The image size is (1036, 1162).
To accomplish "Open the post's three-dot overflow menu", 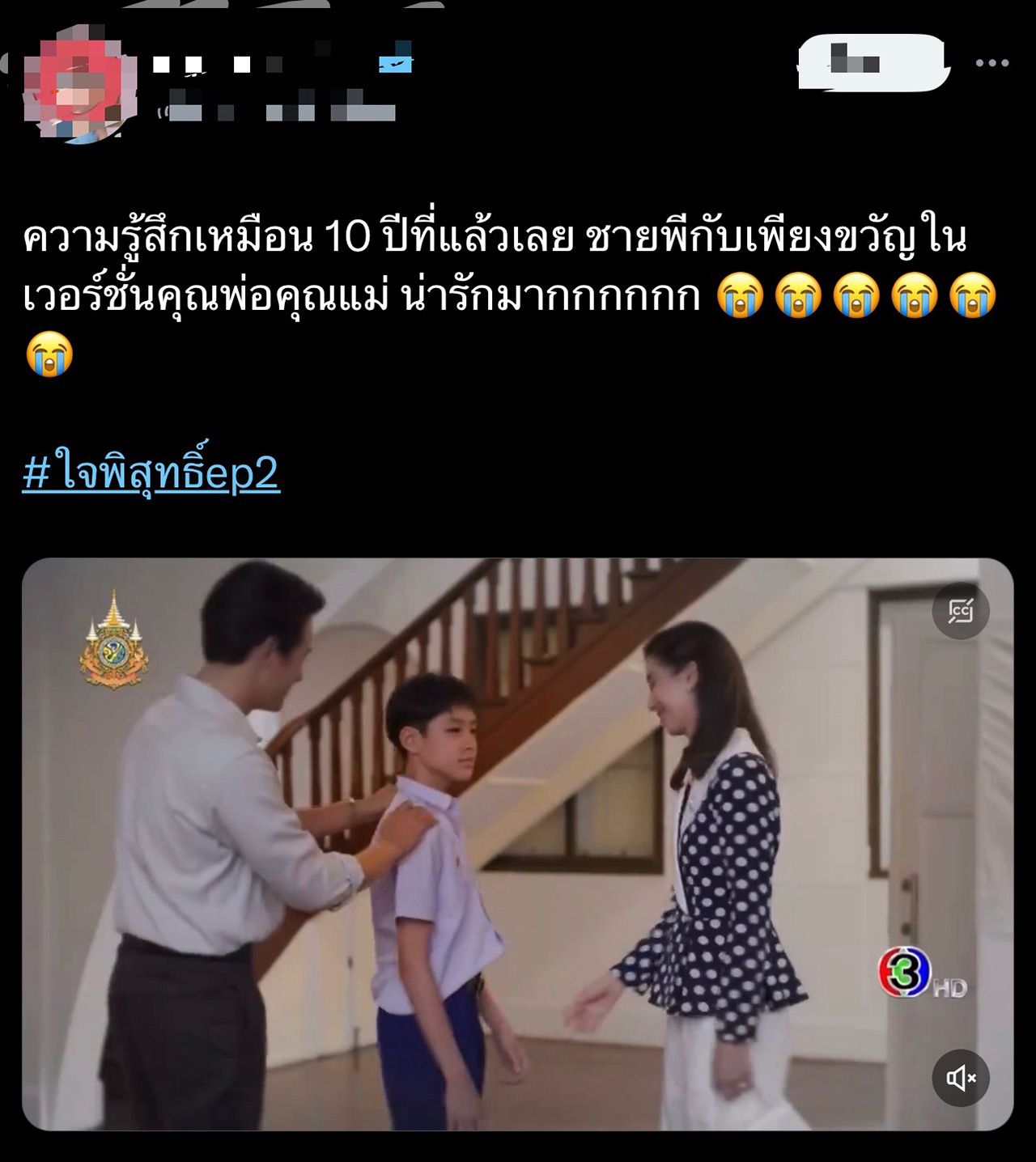I will point(991,63).
